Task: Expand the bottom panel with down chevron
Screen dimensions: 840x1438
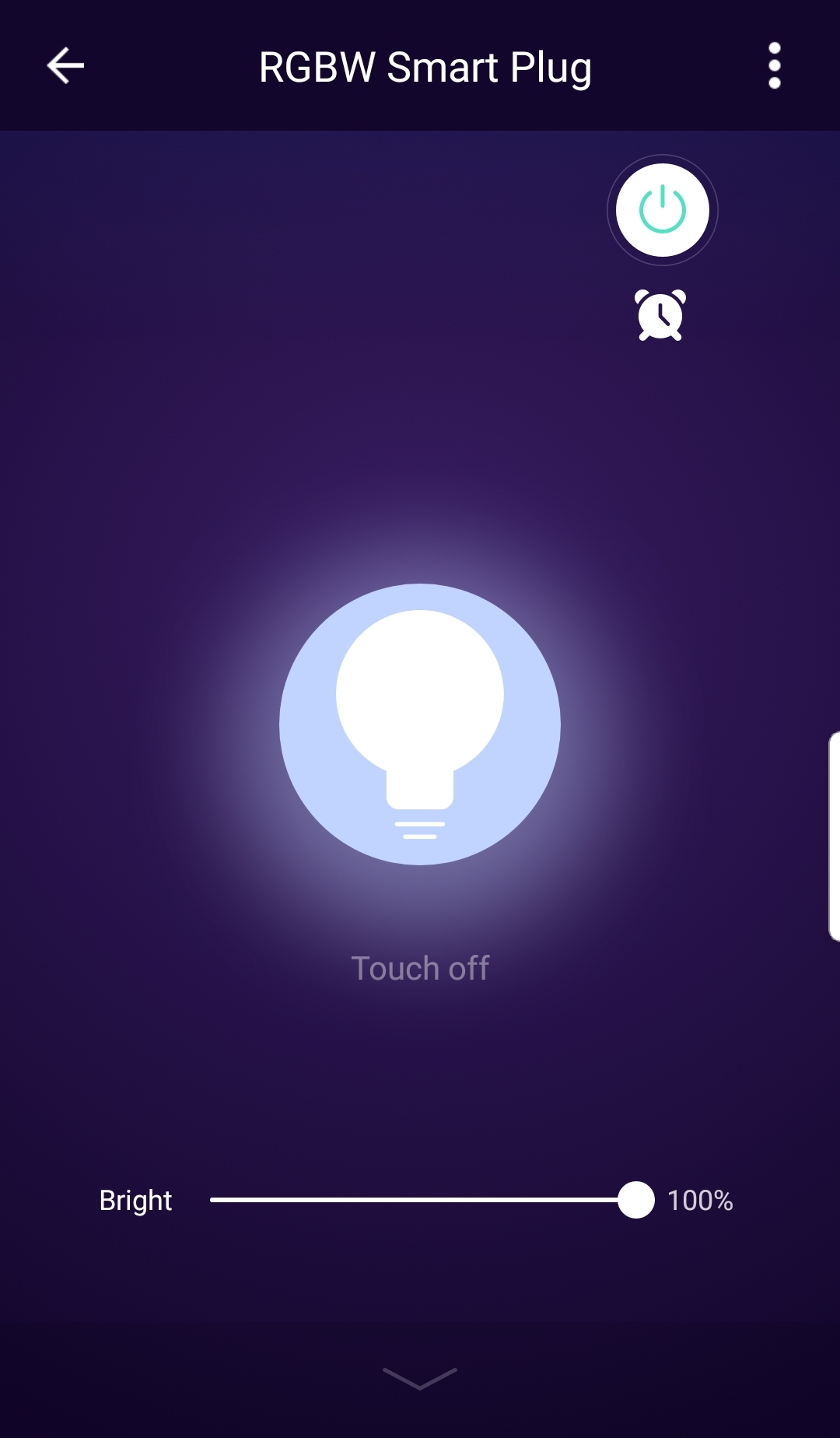Action: click(x=420, y=1377)
